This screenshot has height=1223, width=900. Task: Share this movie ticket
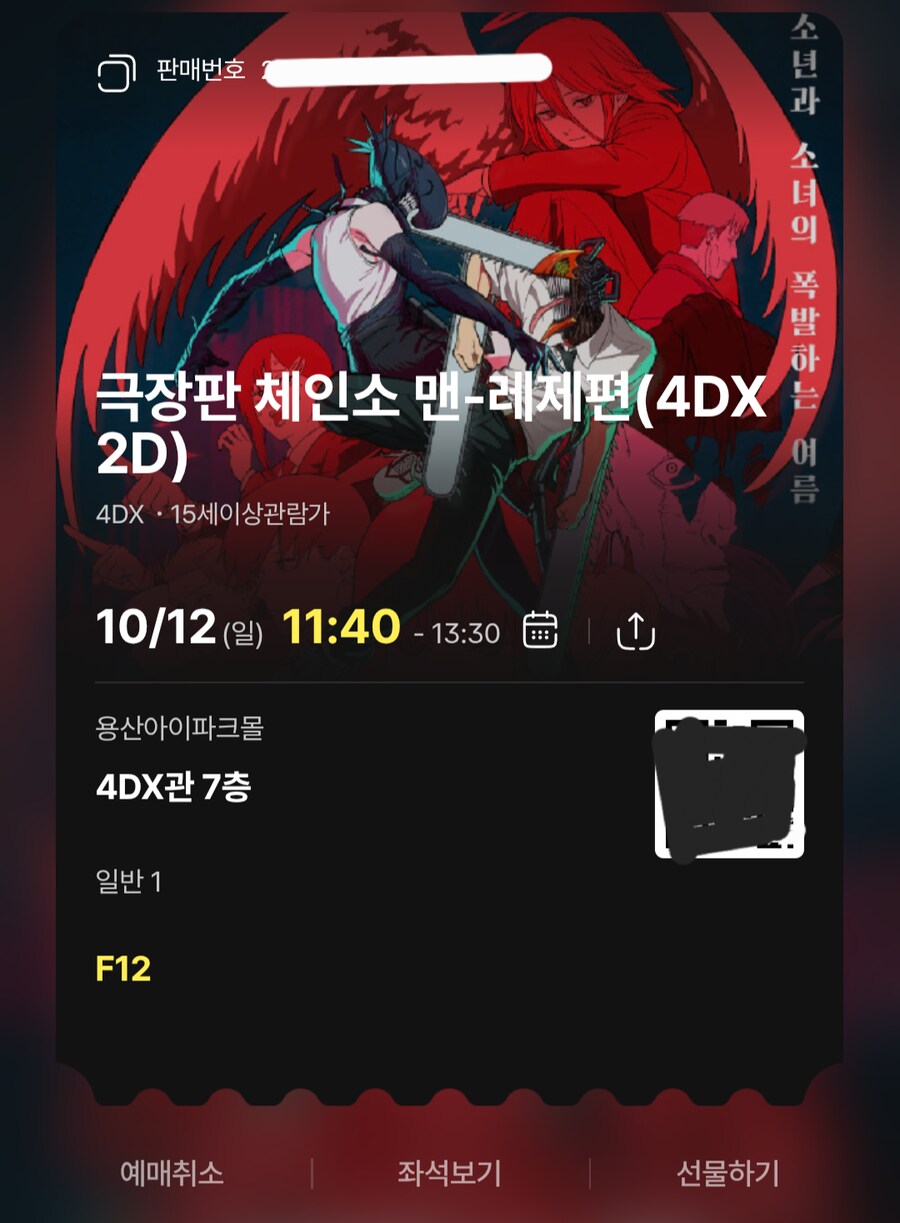635,631
